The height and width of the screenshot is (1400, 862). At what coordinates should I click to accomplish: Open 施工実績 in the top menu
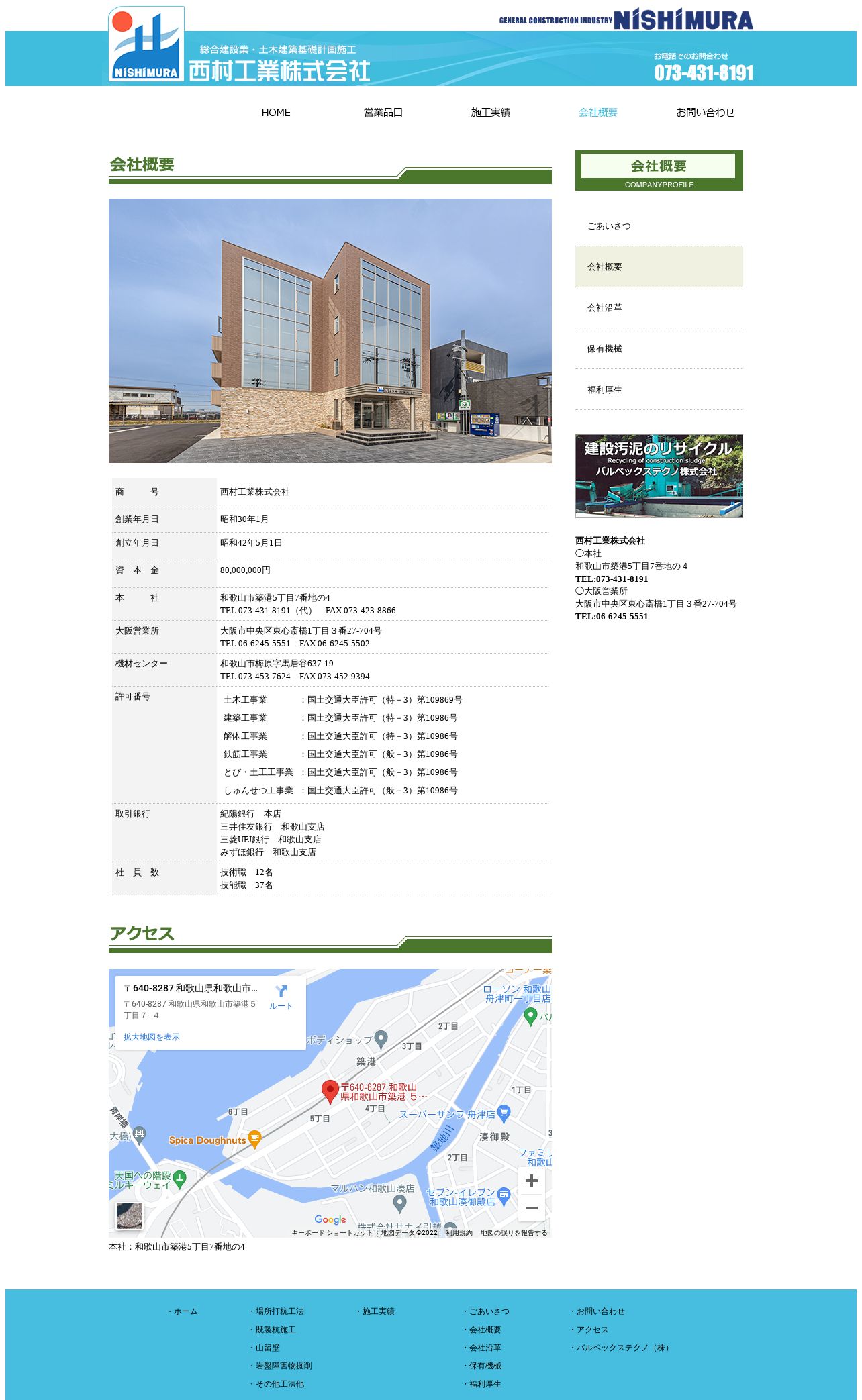coord(491,113)
